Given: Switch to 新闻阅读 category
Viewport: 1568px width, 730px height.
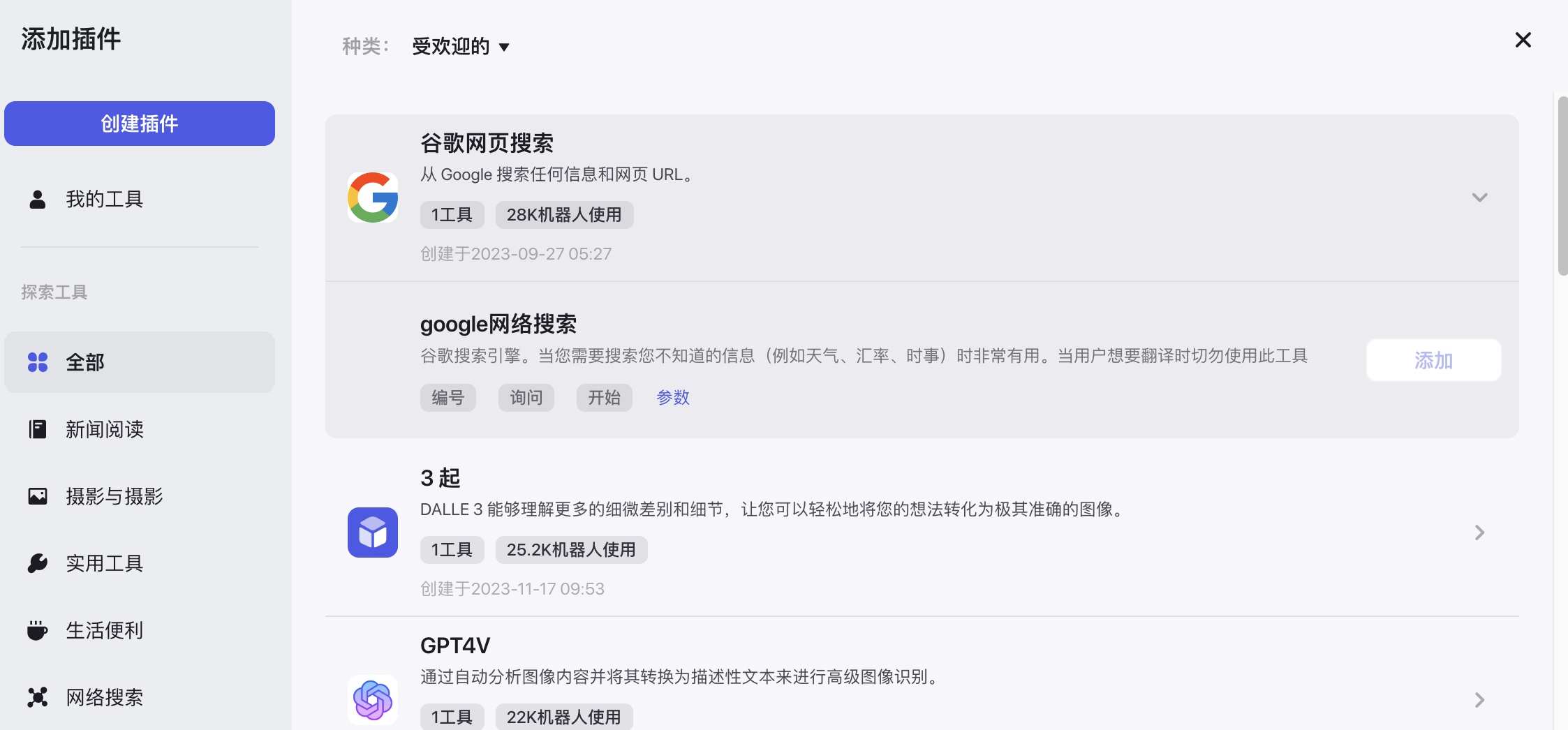Looking at the screenshot, I should pyautogui.click(x=104, y=429).
